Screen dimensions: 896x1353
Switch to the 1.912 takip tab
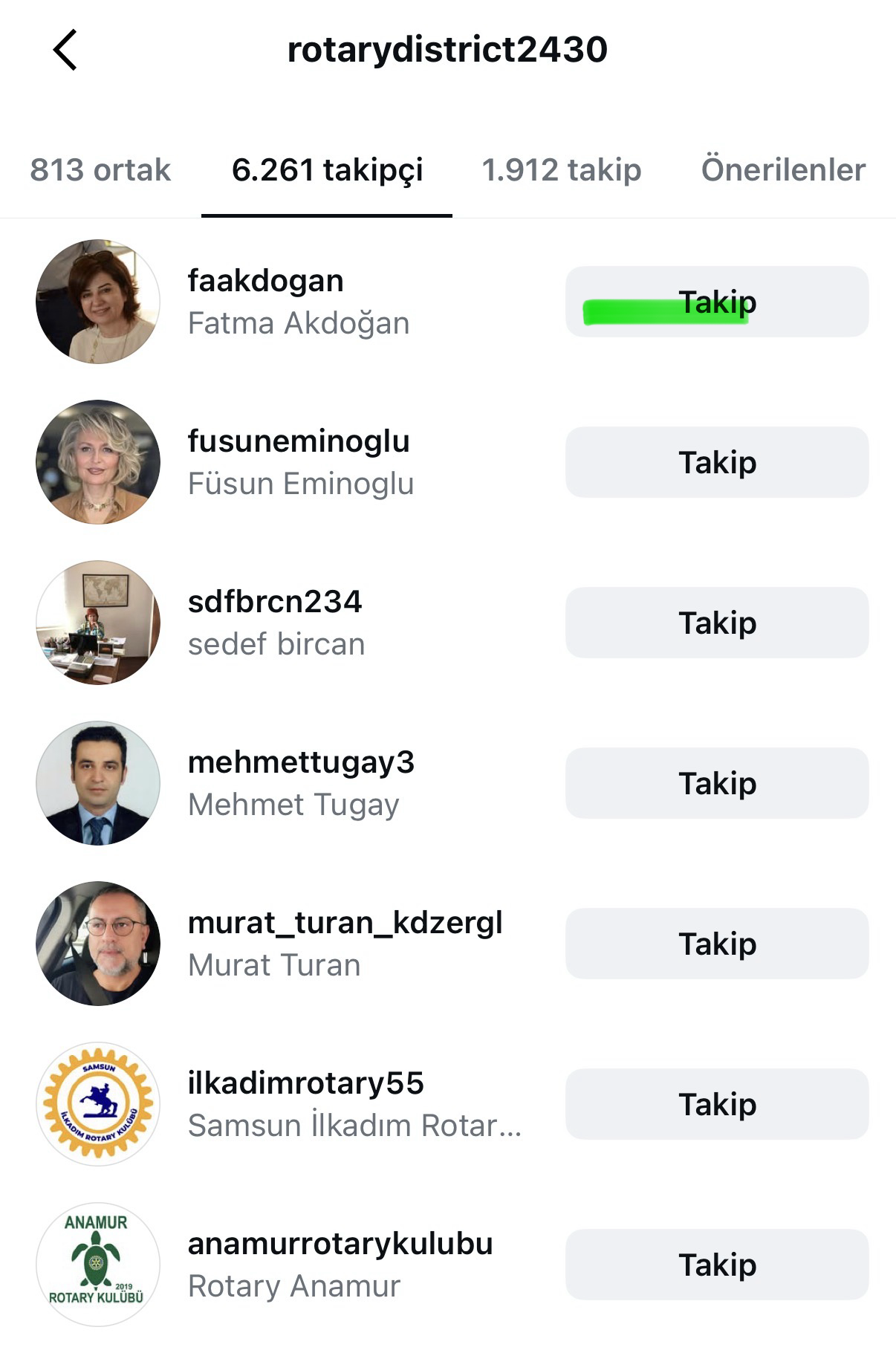(561, 170)
